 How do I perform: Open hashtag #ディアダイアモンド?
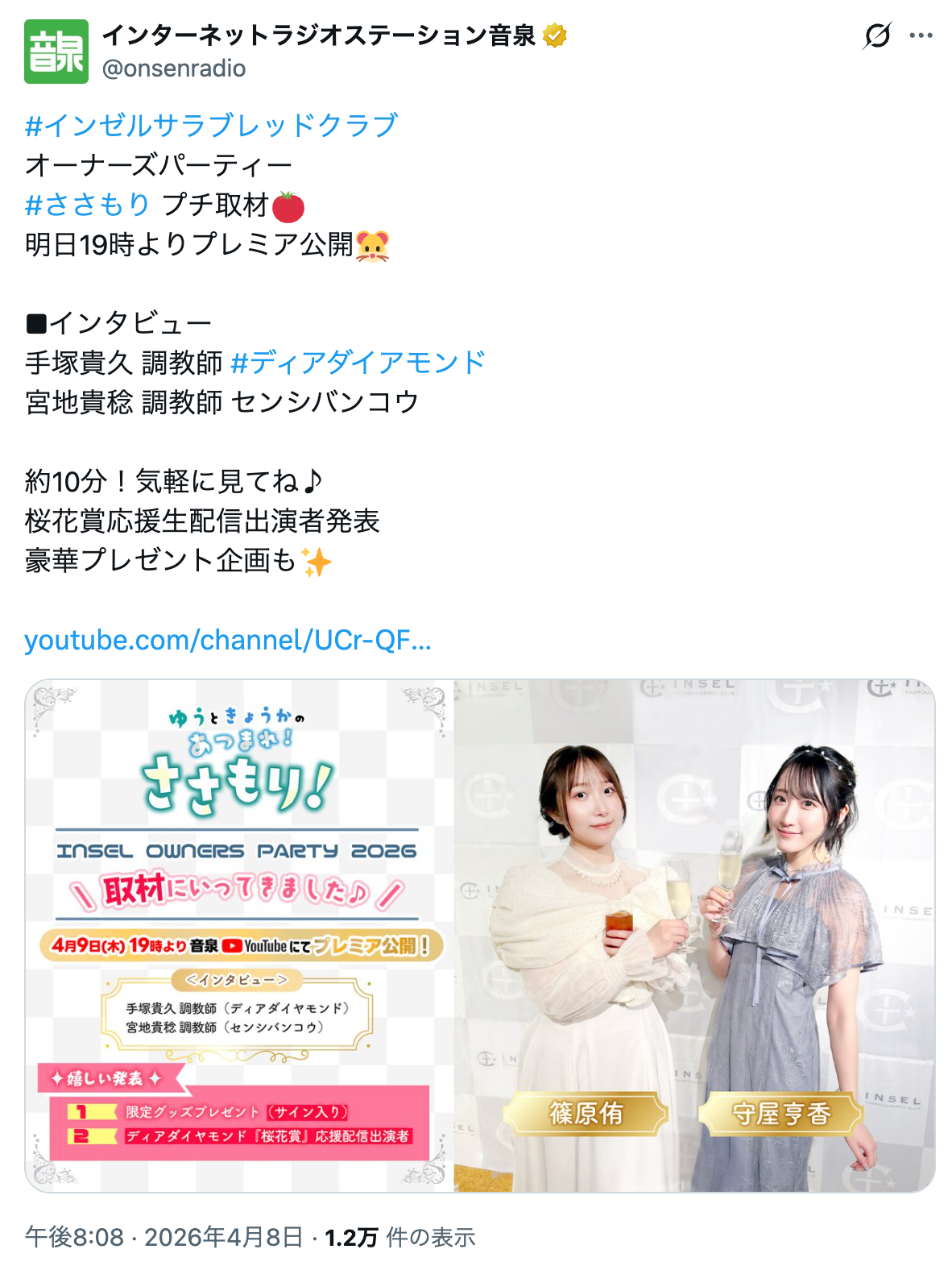(x=358, y=363)
